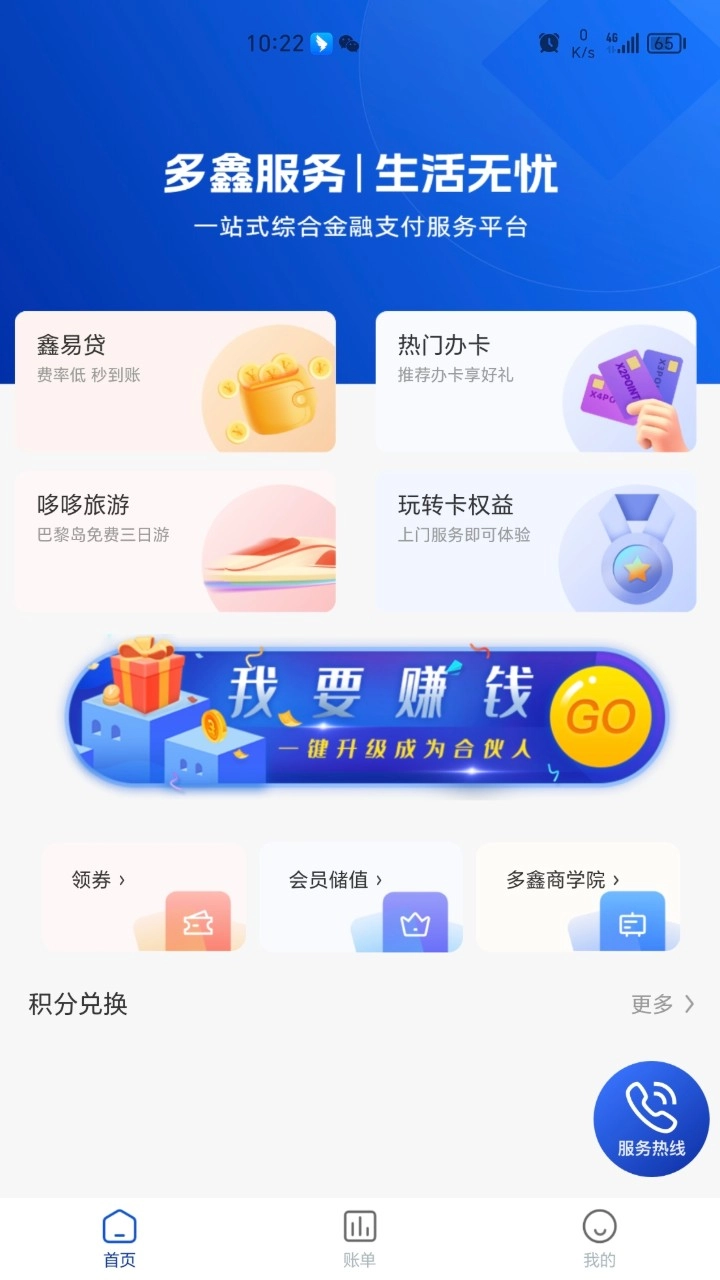Open the 多鑫商学院 card
The image size is (720, 1280).
[x=578, y=897]
